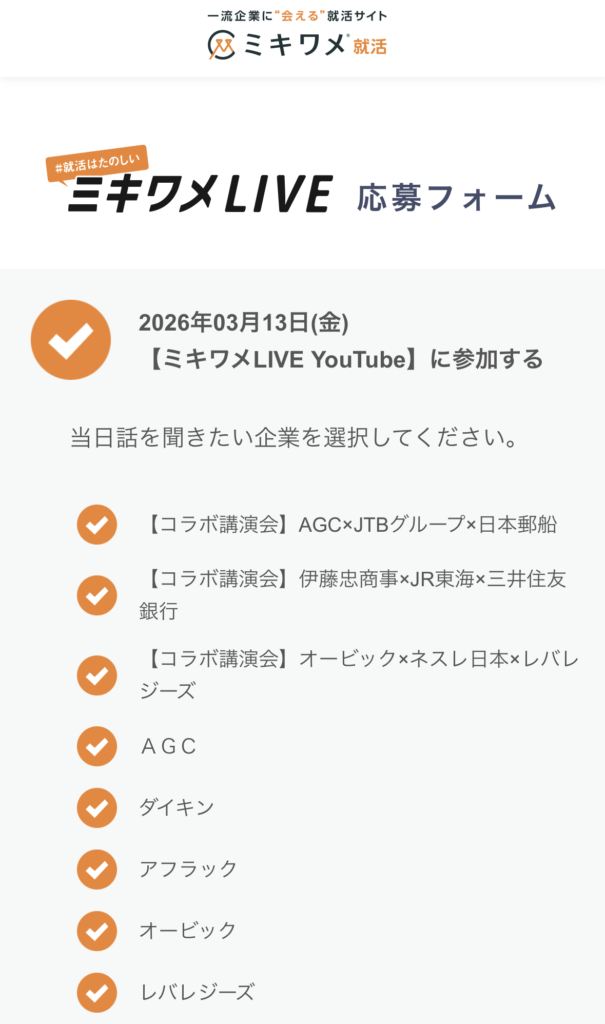Uncheck the 2026年03月13日 ミキワメLIVE YouTube participation checkbox
The image size is (605, 1024).
71,340
